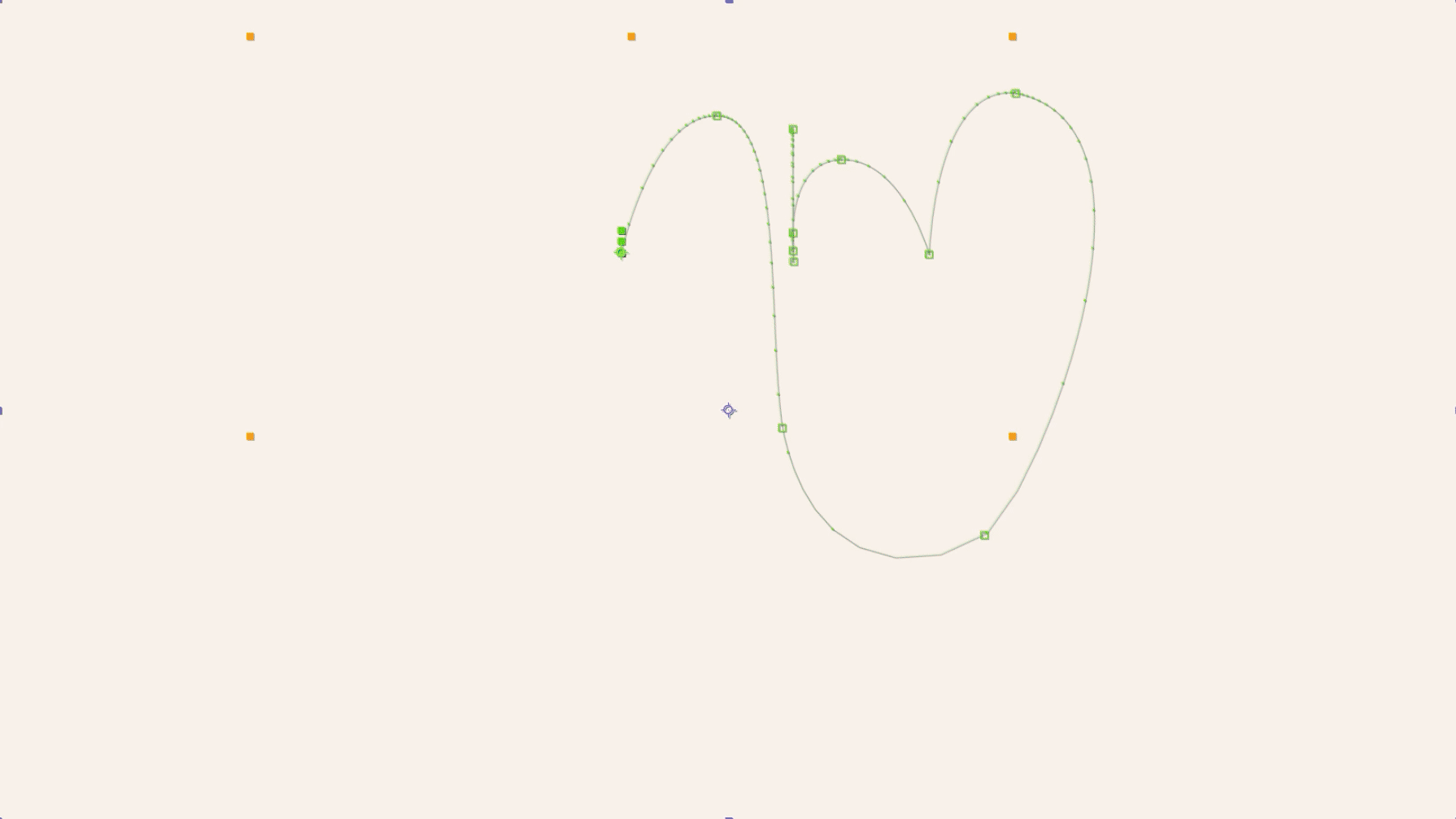Select the lowest anchor node near the curve bottom
The image size is (1456, 819).
click(x=984, y=535)
